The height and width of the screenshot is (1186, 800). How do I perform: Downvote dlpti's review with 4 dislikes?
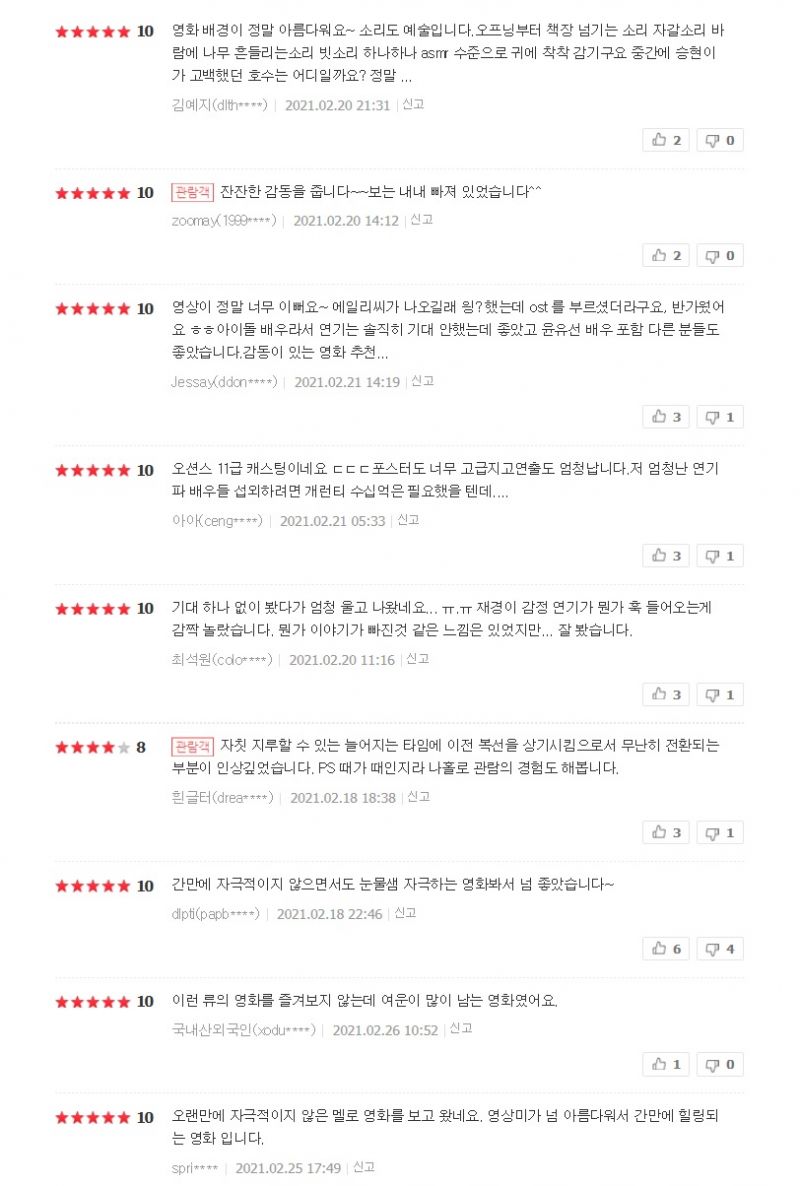(720, 949)
